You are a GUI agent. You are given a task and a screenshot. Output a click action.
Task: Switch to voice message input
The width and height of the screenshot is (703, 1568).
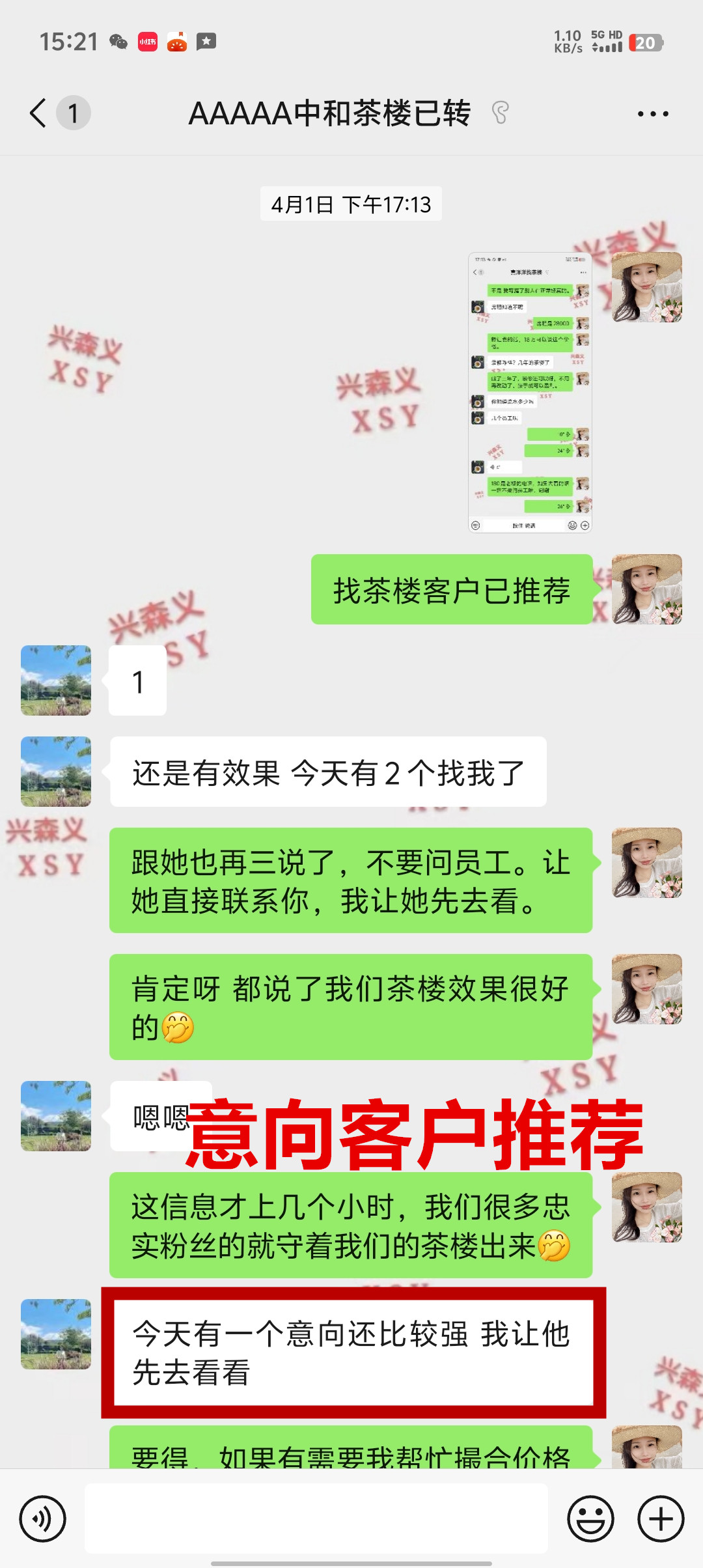[43, 1519]
